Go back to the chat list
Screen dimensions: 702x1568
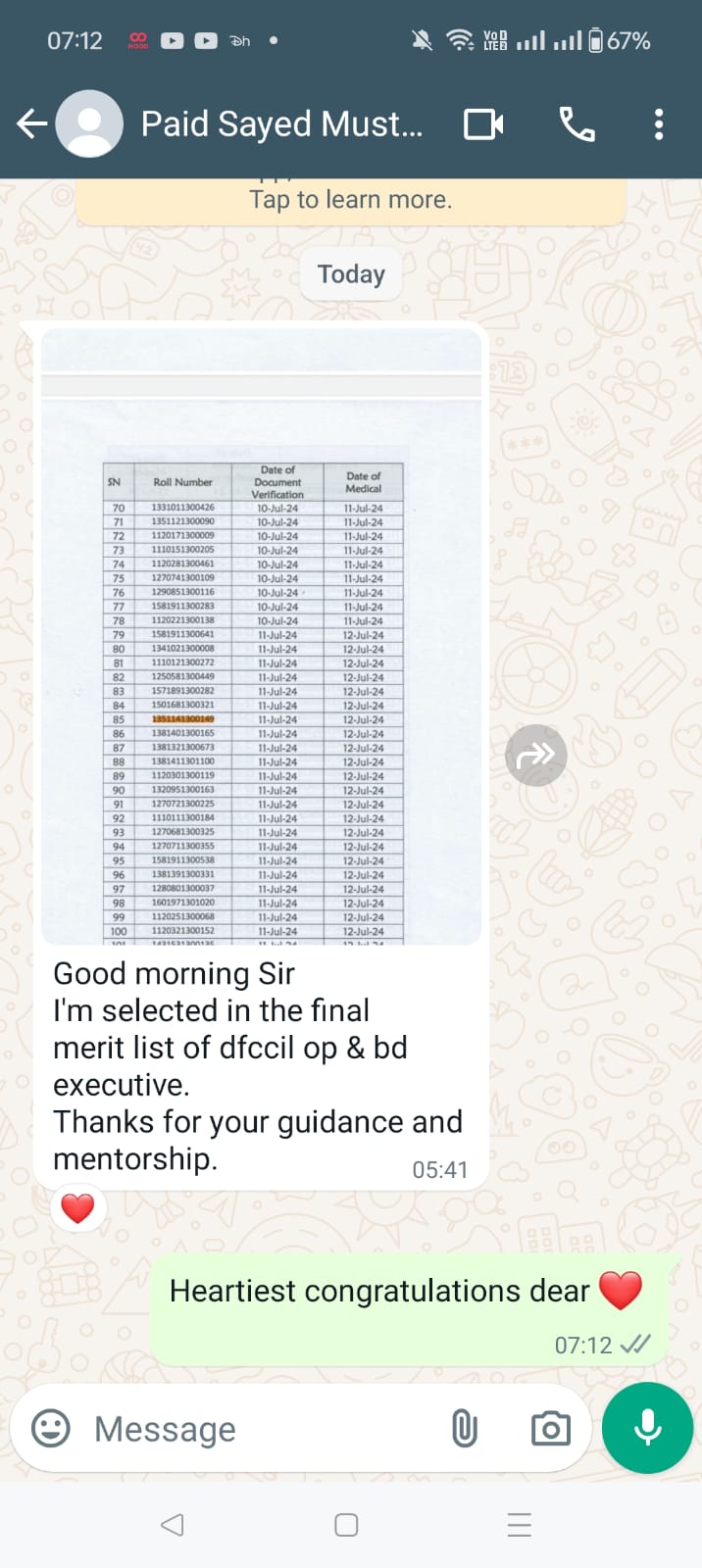pos(32,123)
